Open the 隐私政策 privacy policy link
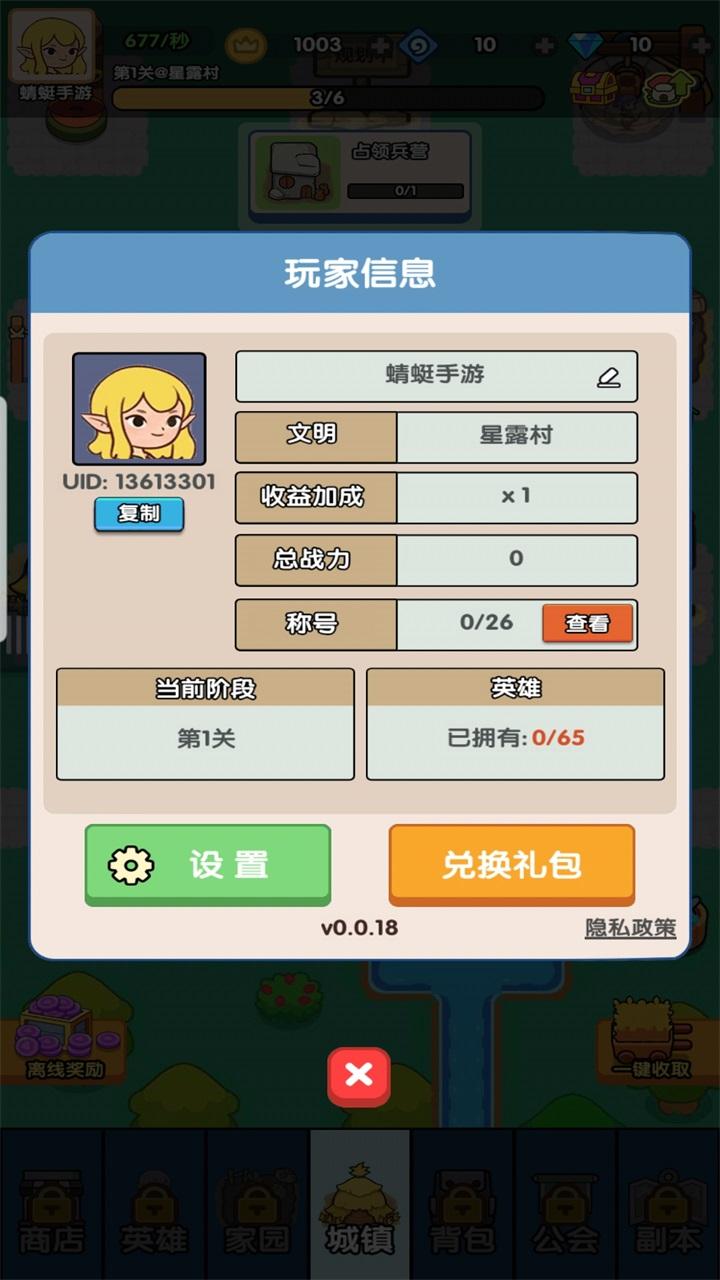Viewport: 720px width, 1280px height. [630, 928]
